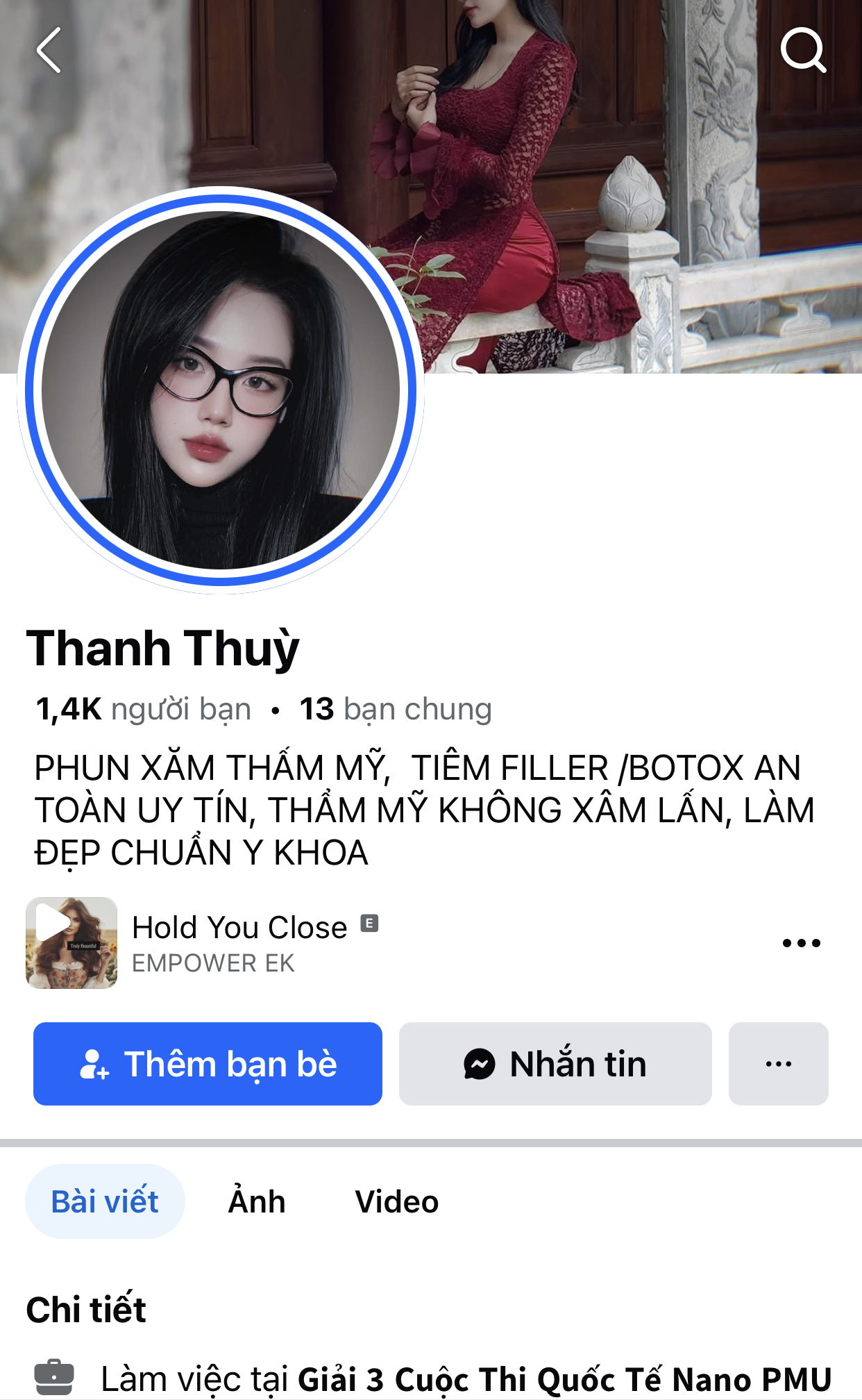The width and height of the screenshot is (862, 1400).
Task: Go back using the top-left arrow
Action: 49,51
